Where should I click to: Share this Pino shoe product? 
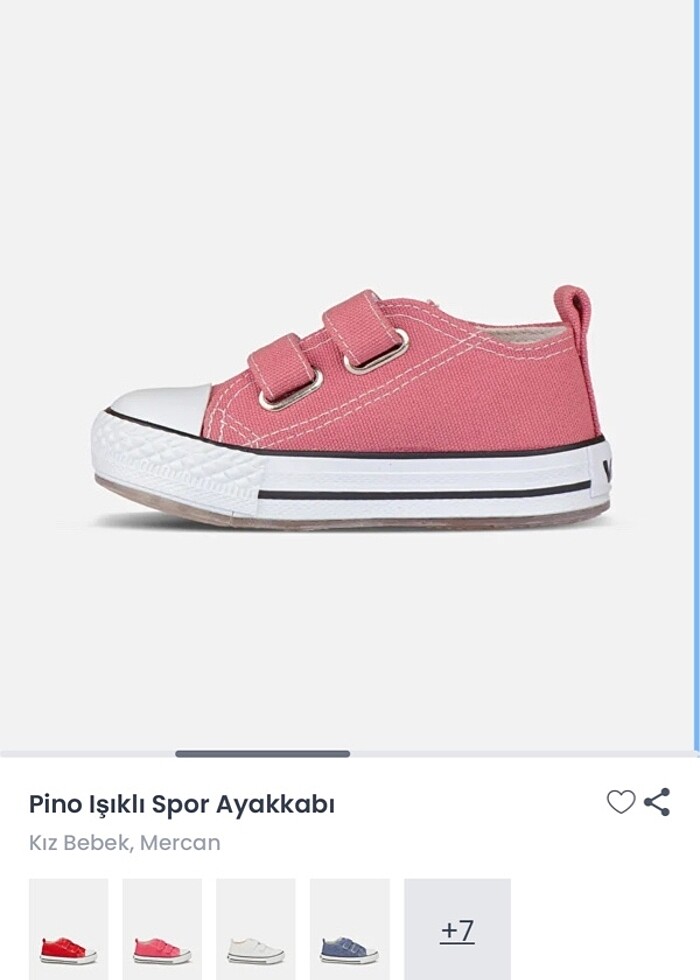point(657,802)
